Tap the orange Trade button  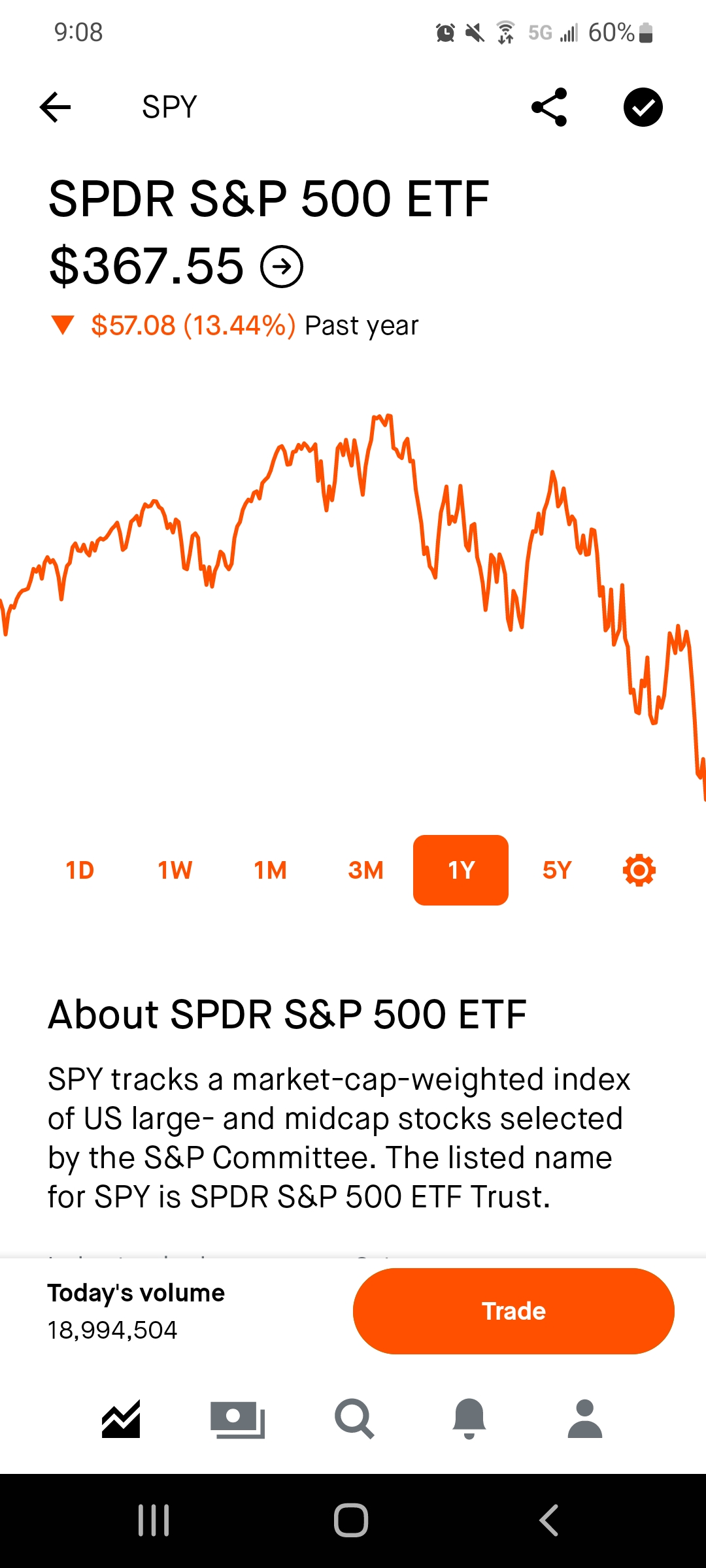(x=514, y=1311)
